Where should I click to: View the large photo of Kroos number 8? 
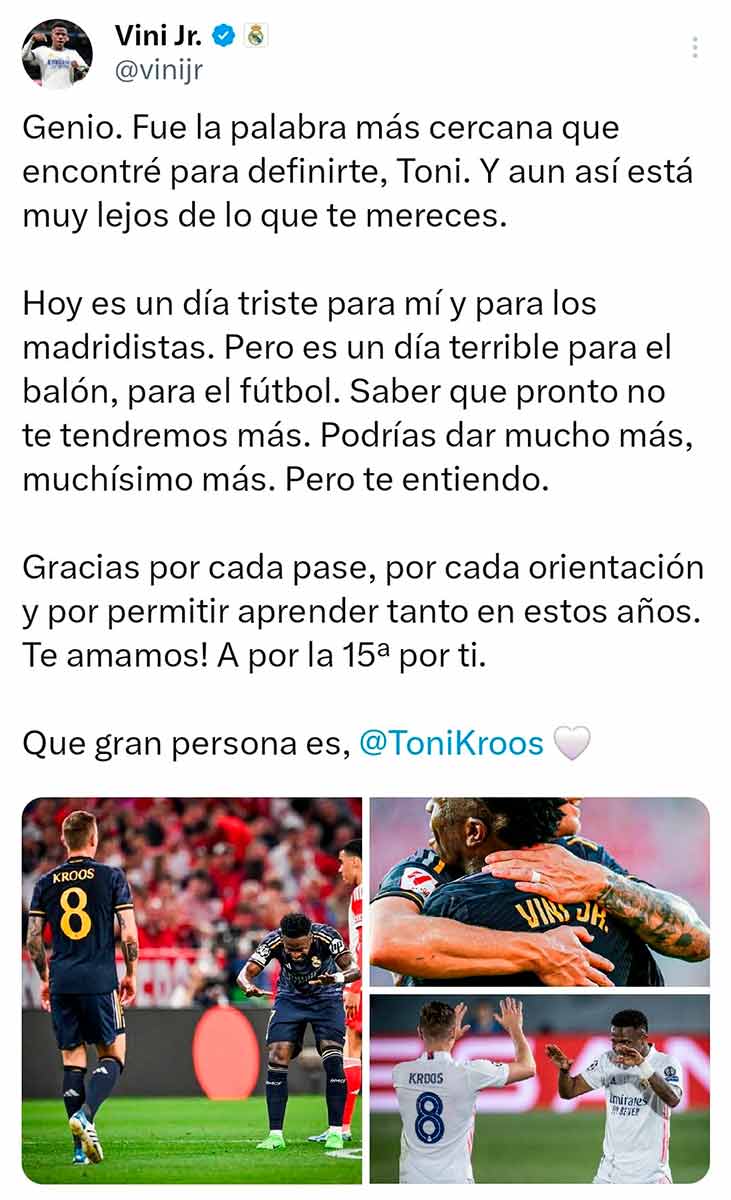tap(192, 990)
